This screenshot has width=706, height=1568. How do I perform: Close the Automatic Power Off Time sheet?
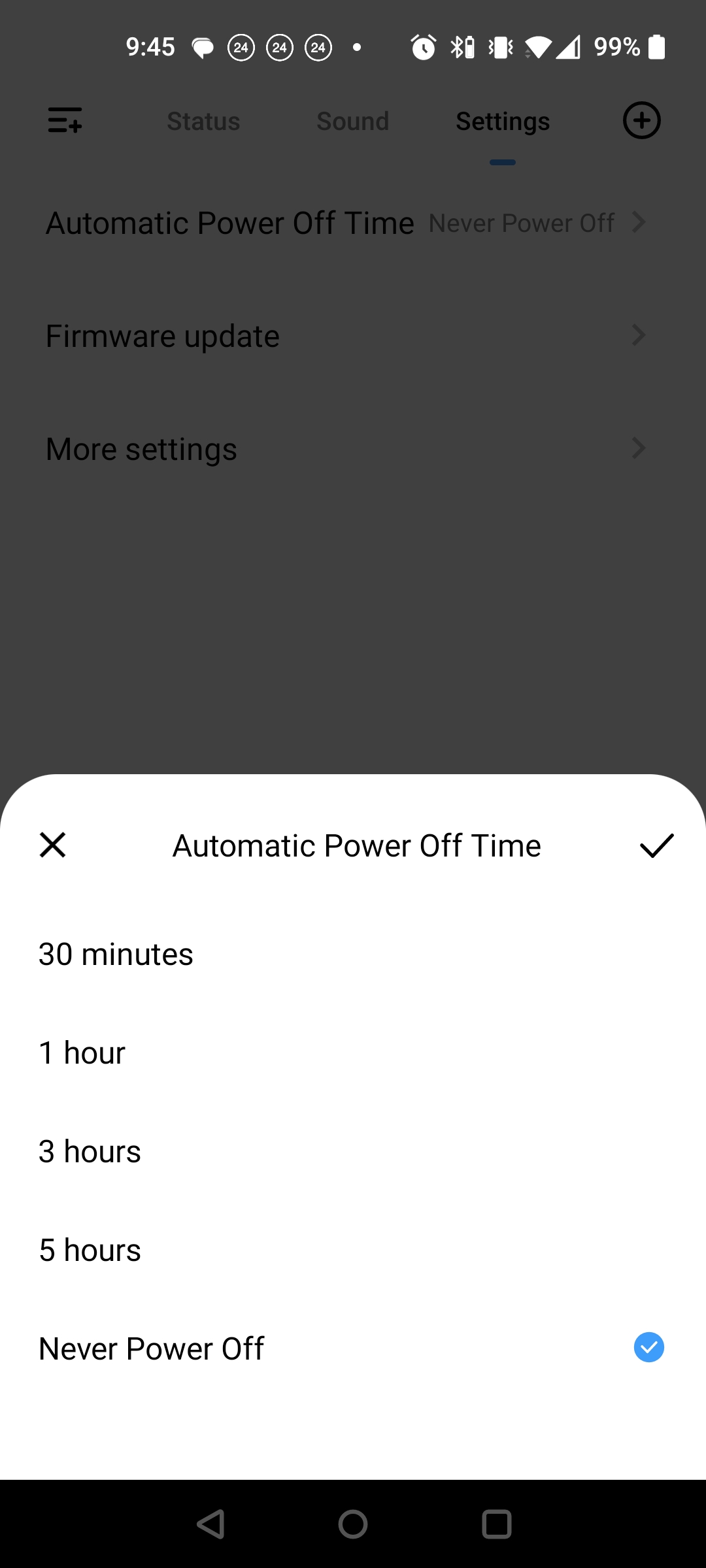pyautogui.click(x=52, y=845)
